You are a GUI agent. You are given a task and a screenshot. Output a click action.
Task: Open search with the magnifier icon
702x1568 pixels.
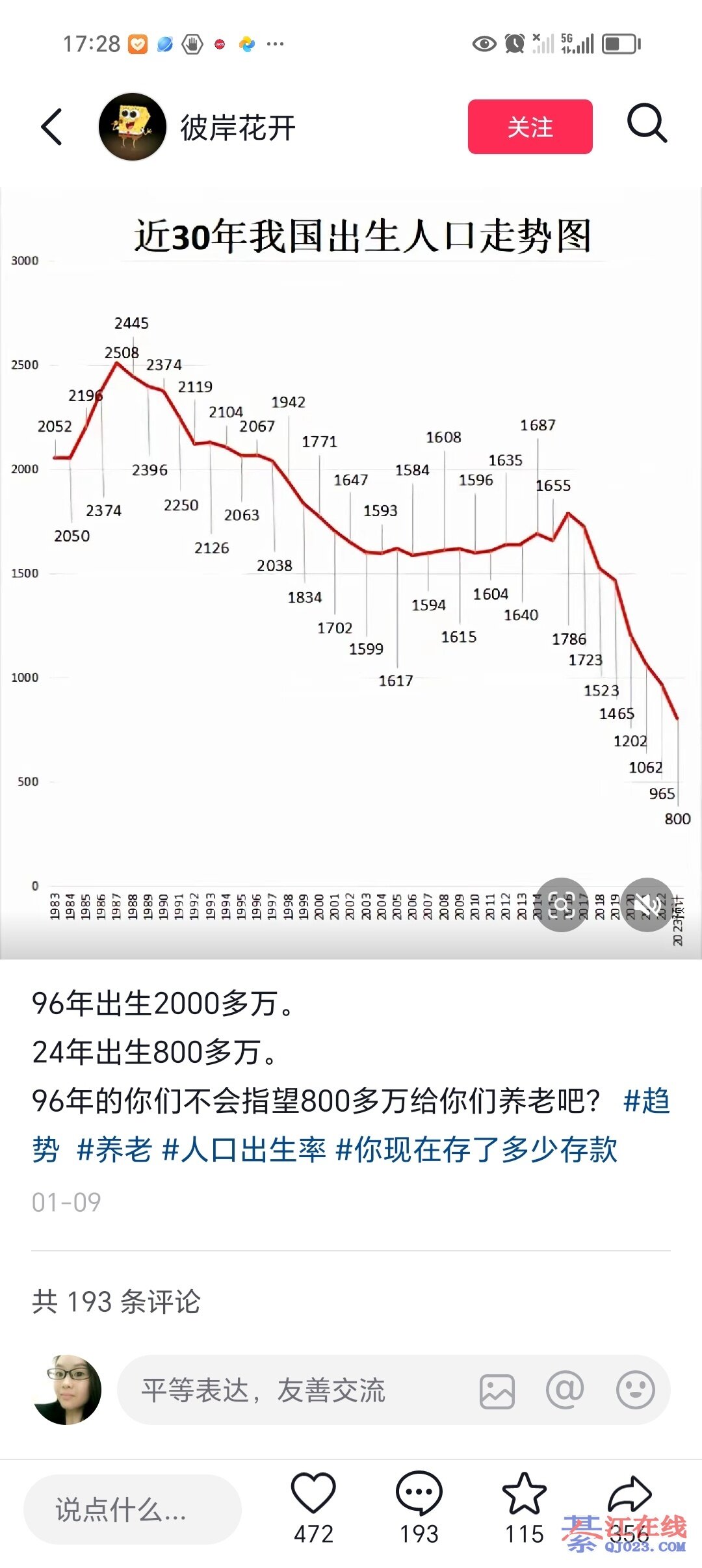[647, 124]
